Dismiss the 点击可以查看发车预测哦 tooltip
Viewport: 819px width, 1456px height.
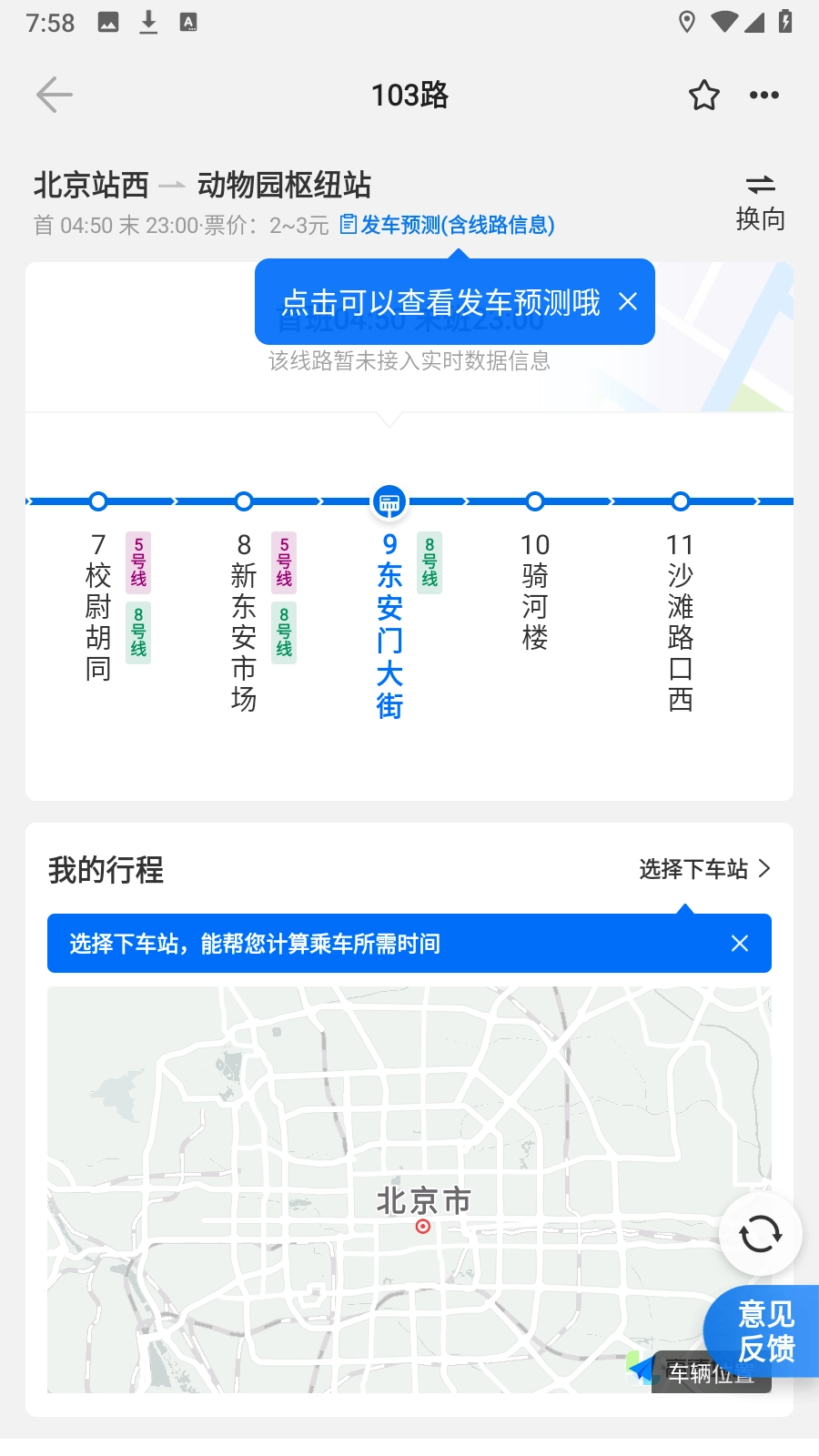coord(627,301)
